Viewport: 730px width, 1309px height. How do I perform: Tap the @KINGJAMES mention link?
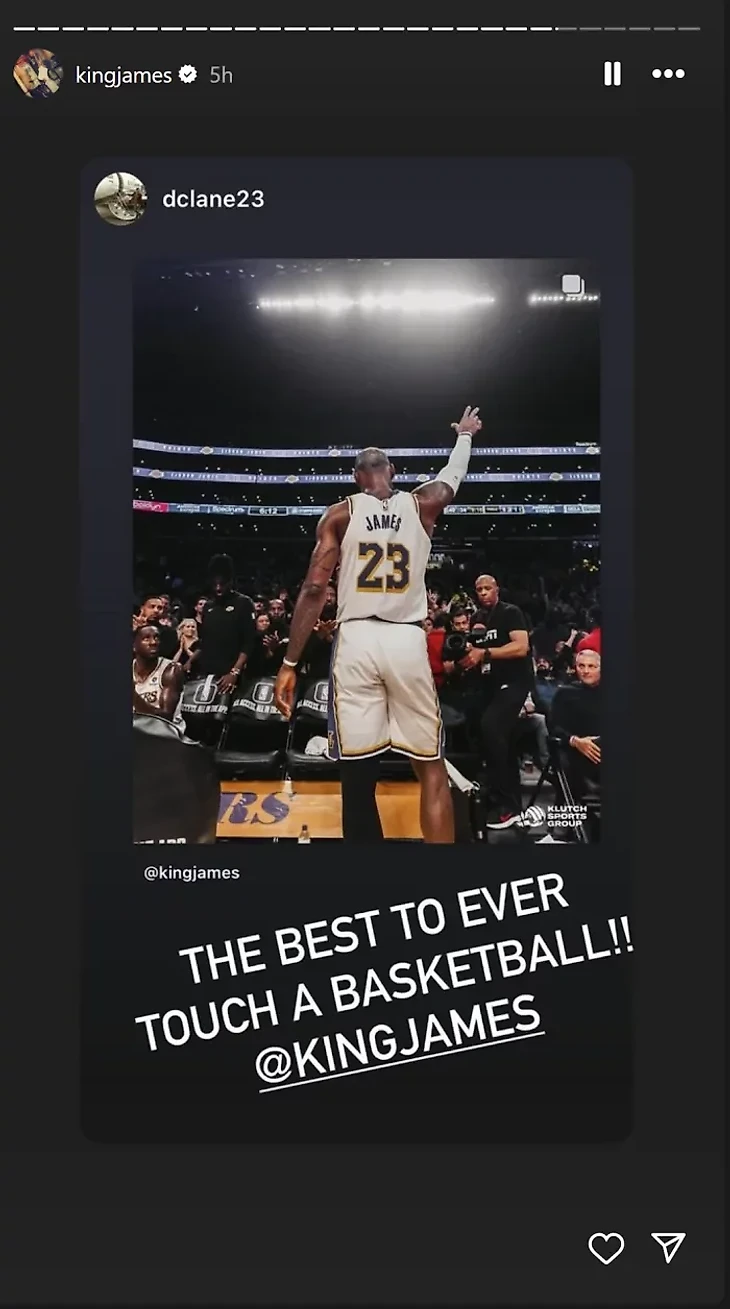click(x=400, y=1042)
